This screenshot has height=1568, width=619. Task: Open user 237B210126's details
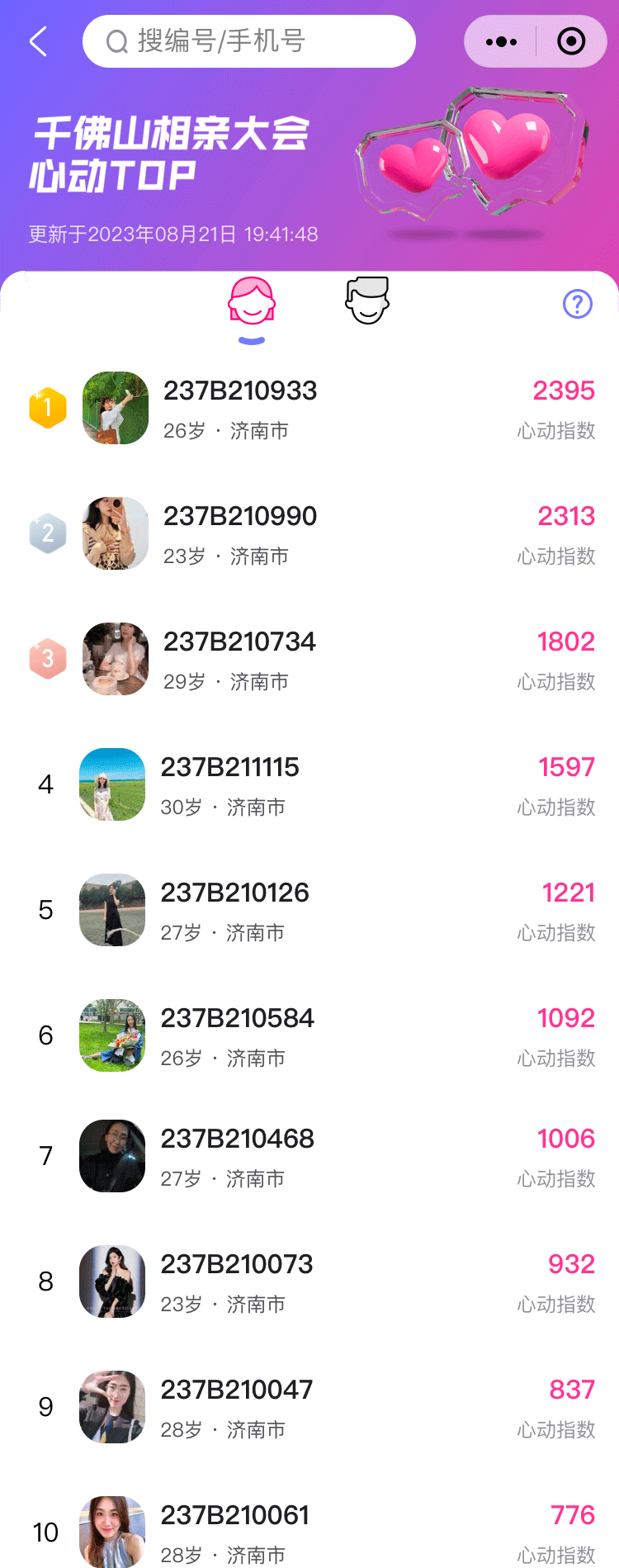tap(309, 911)
